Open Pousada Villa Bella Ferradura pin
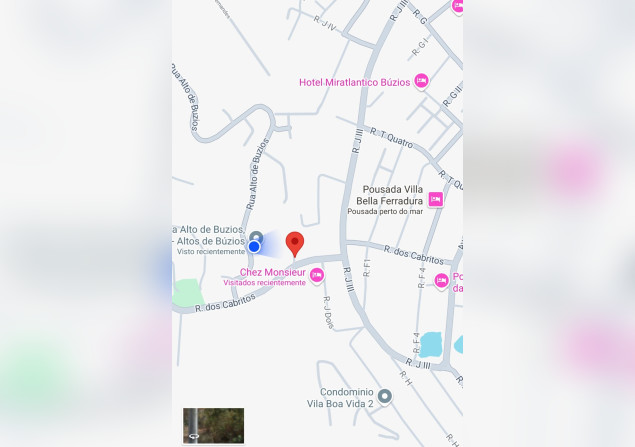Viewport: 635px width, 447px height. coord(435,199)
